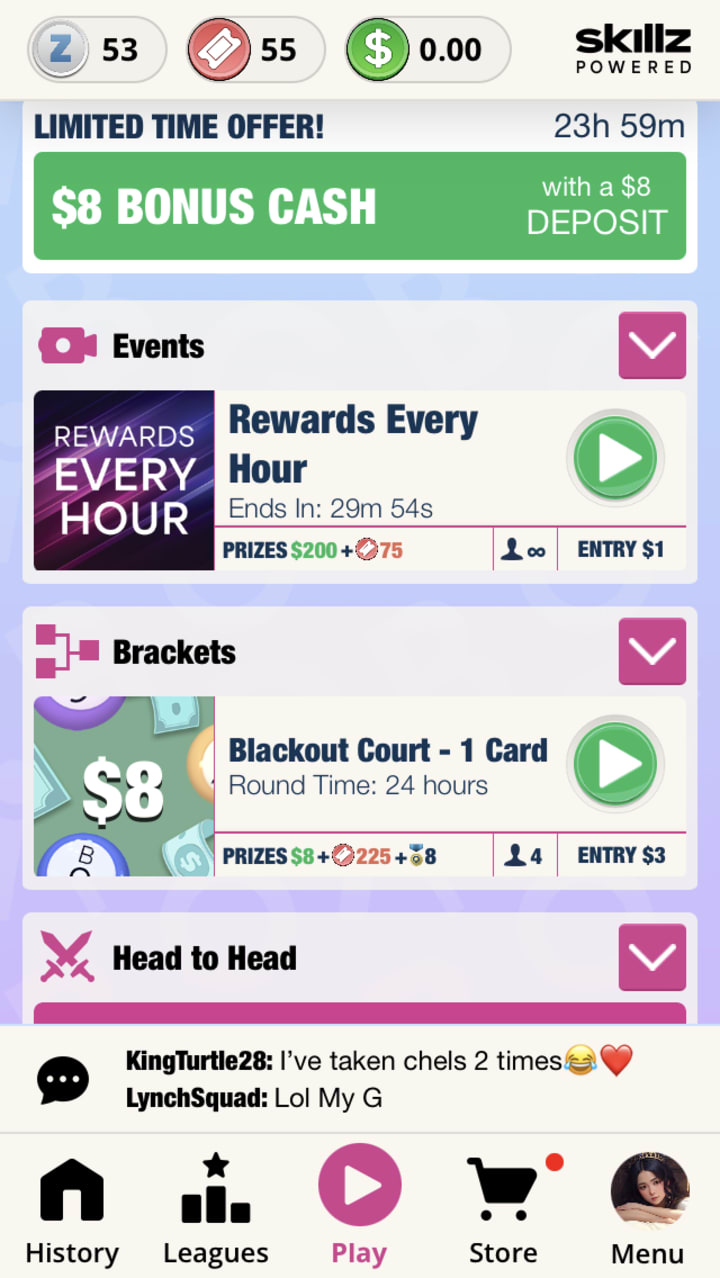Tap the ticket balance of 55
The height and width of the screenshot is (1278, 720).
256,49
